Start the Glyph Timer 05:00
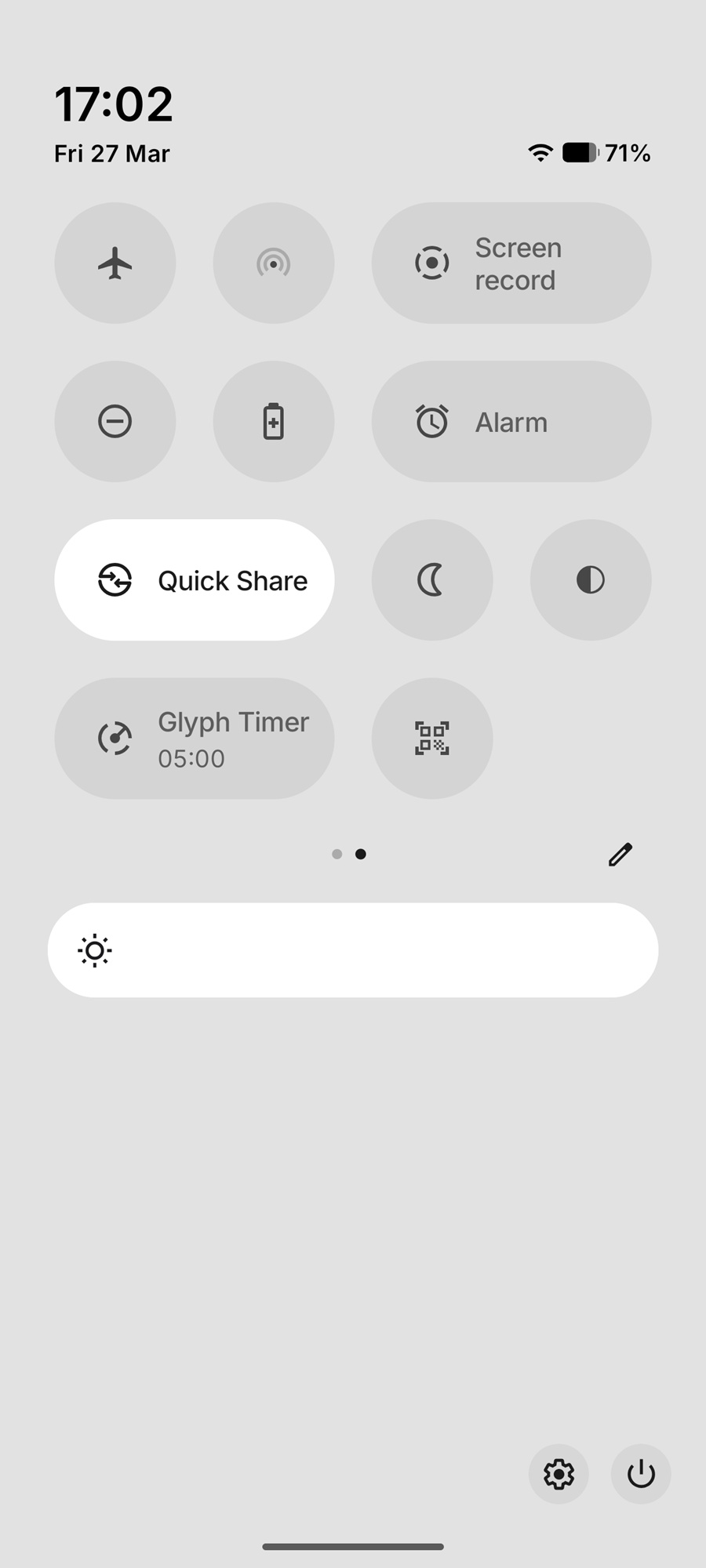The height and width of the screenshot is (1568, 706). (195, 739)
